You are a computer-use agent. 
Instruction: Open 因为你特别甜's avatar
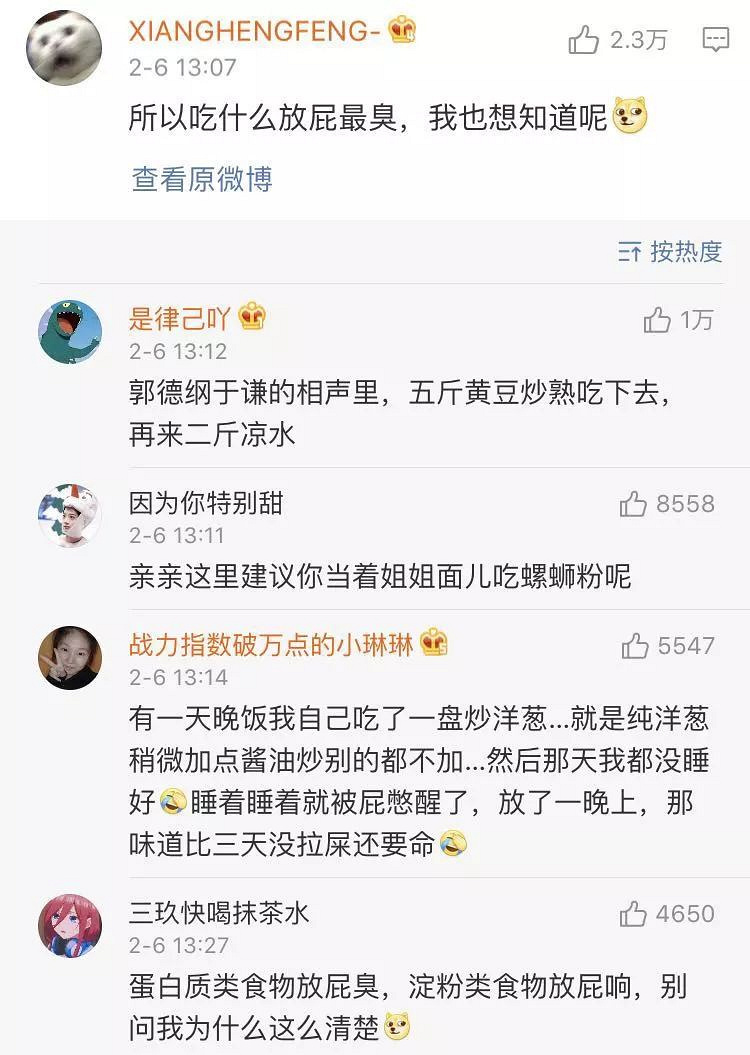click(x=70, y=516)
